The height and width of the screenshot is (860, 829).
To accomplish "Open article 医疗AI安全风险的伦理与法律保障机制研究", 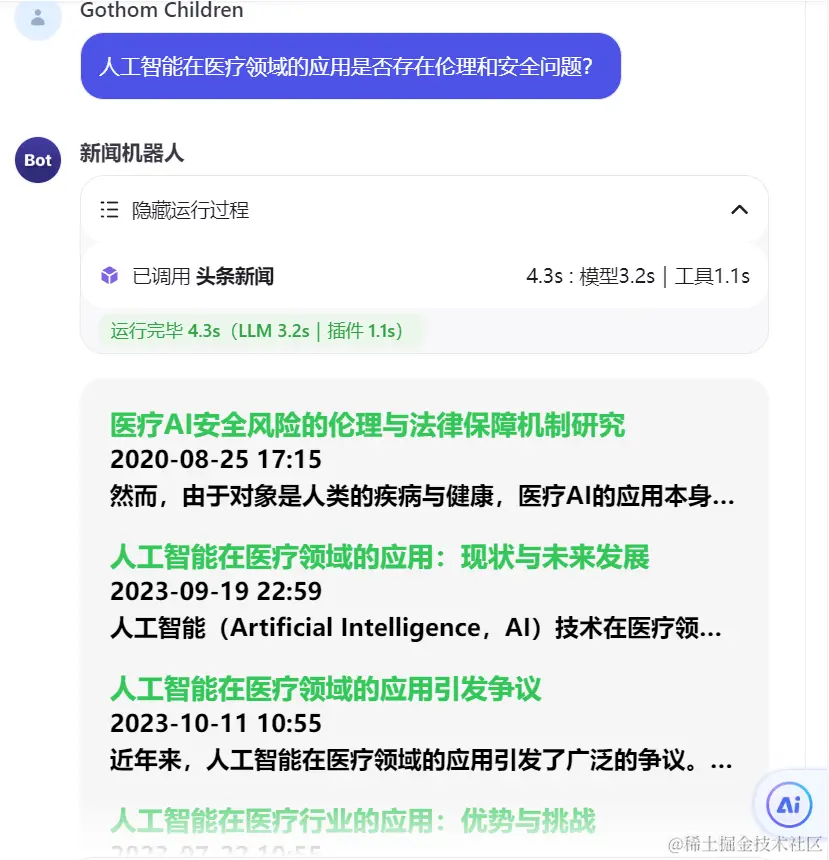I will coord(367,425).
